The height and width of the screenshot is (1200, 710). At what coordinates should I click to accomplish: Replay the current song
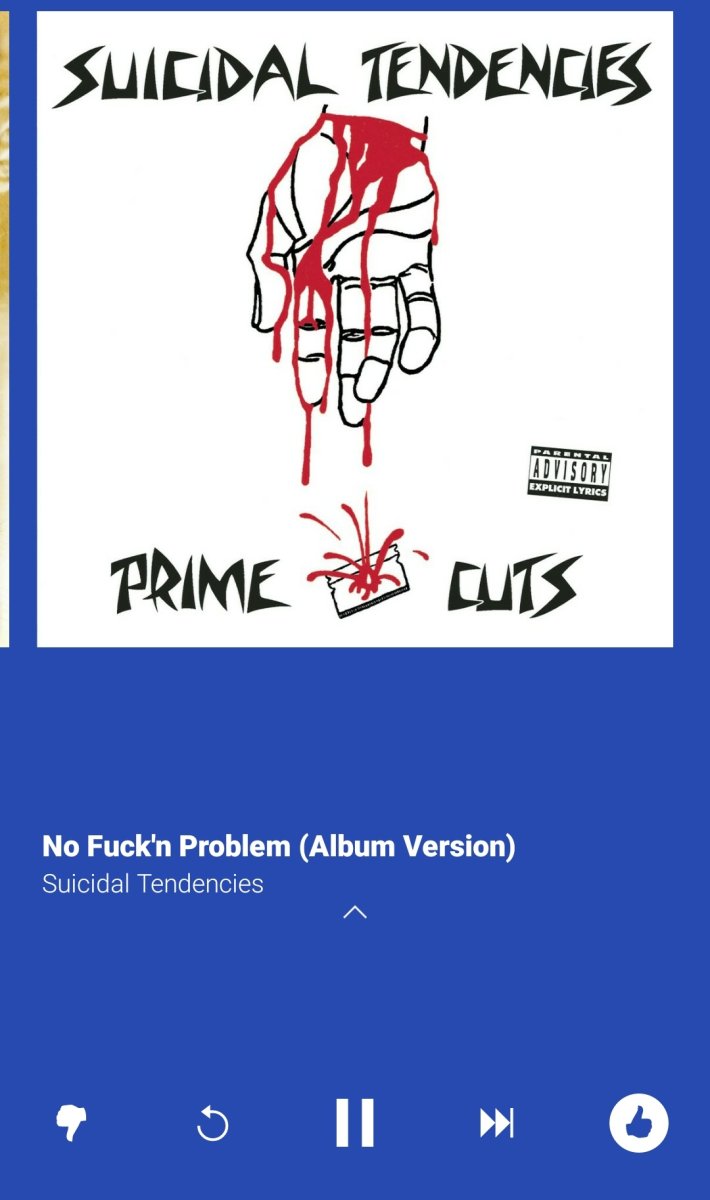[x=212, y=1124]
